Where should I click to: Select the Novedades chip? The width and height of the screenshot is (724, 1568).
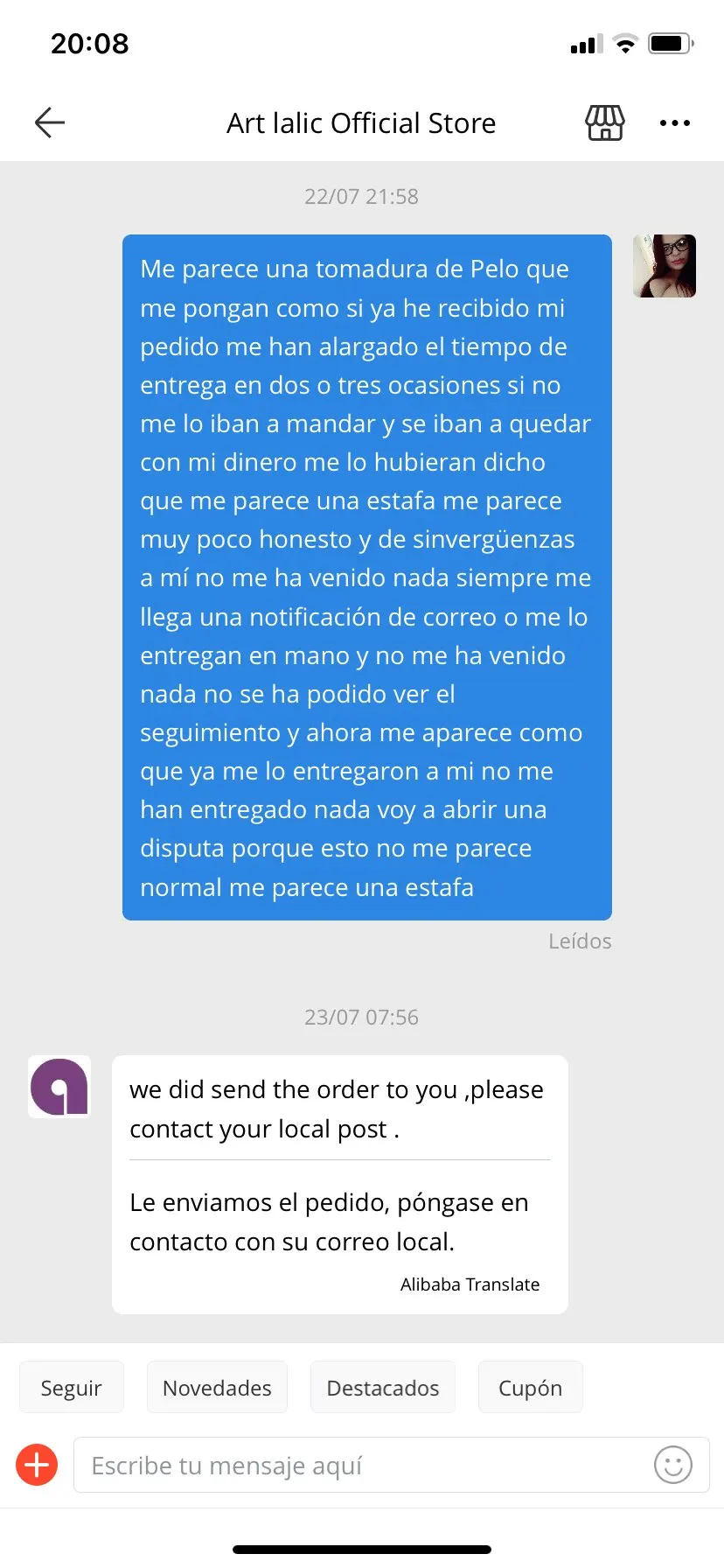click(x=217, y=1388)
